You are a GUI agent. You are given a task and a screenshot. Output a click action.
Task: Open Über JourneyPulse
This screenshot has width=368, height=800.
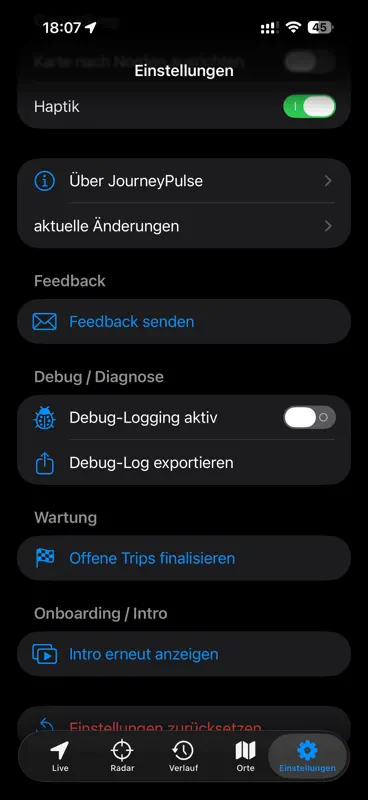pos(184,181)
